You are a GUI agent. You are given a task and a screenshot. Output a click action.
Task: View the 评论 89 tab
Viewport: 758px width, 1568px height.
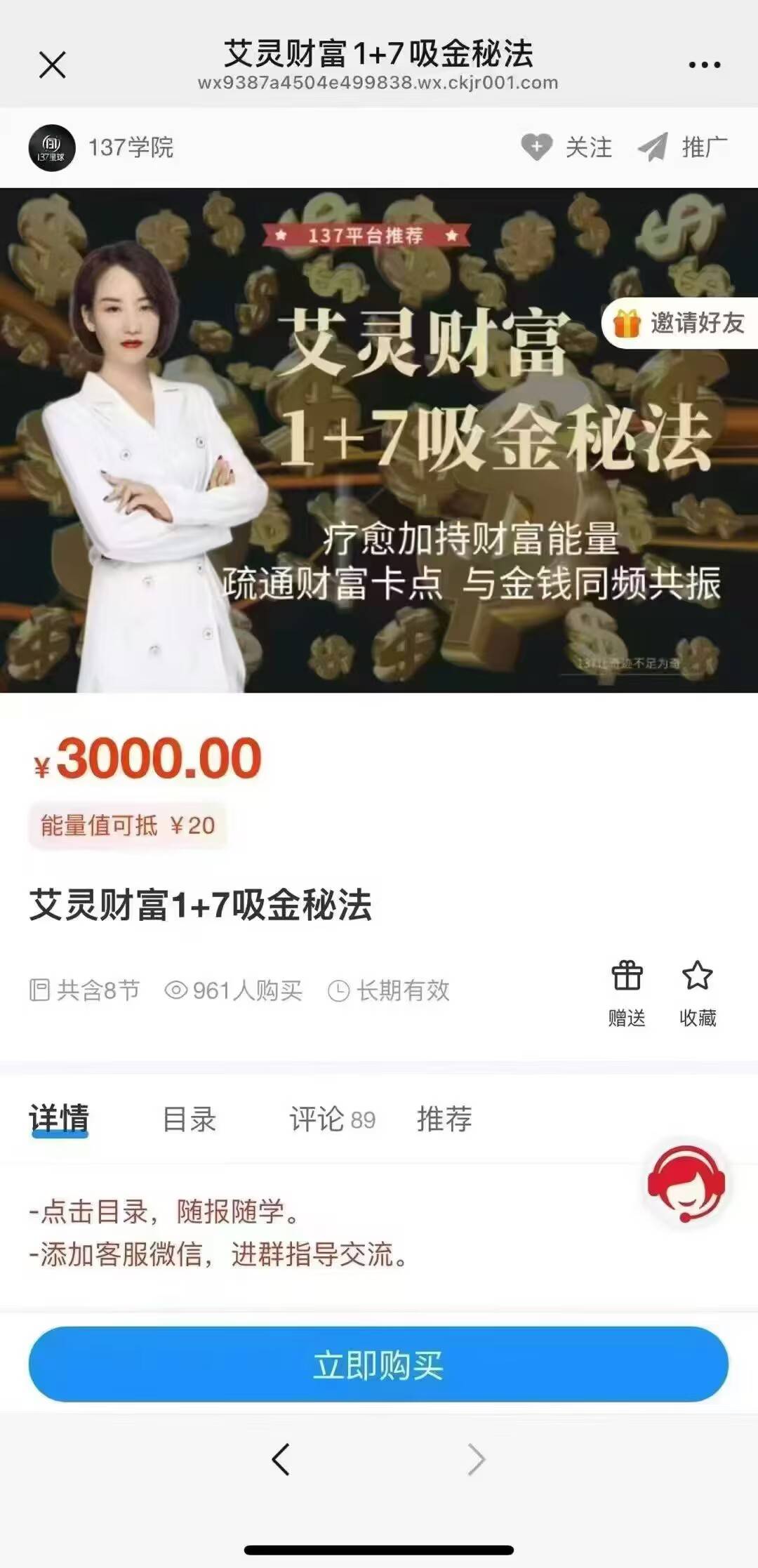pyautogui.click(x=332, y=1119)
